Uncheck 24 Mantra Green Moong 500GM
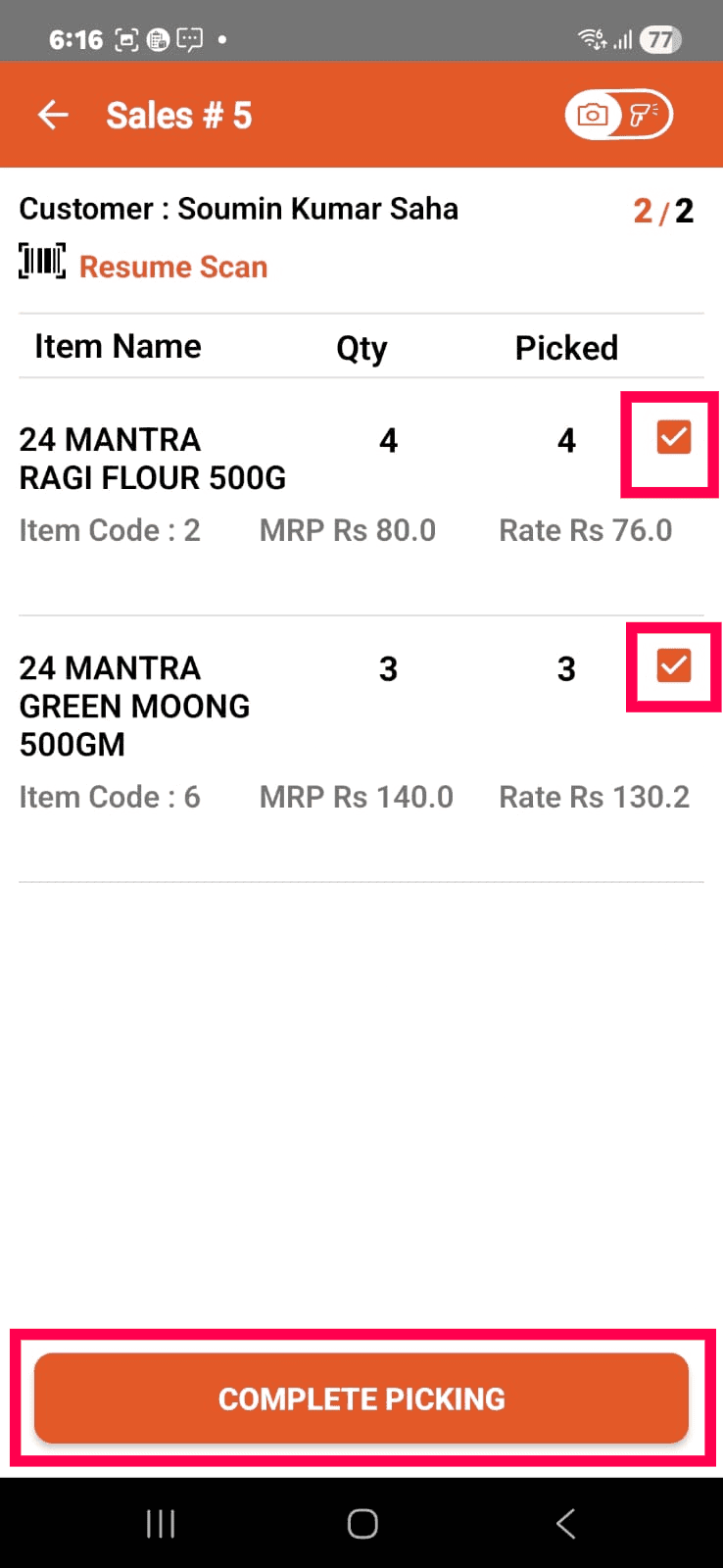 674,666
